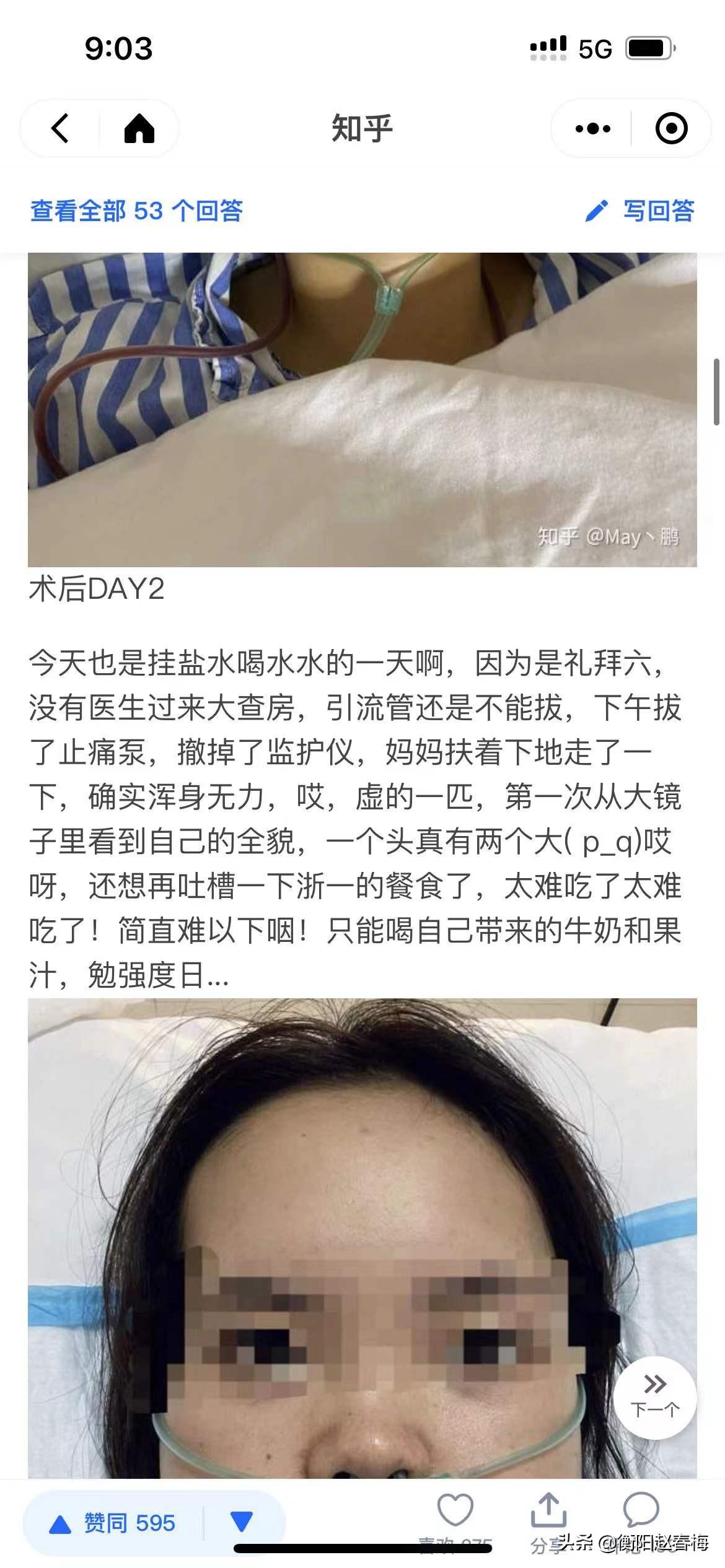Open the hospital gown photo above 术后DAY2

[362, 409]
